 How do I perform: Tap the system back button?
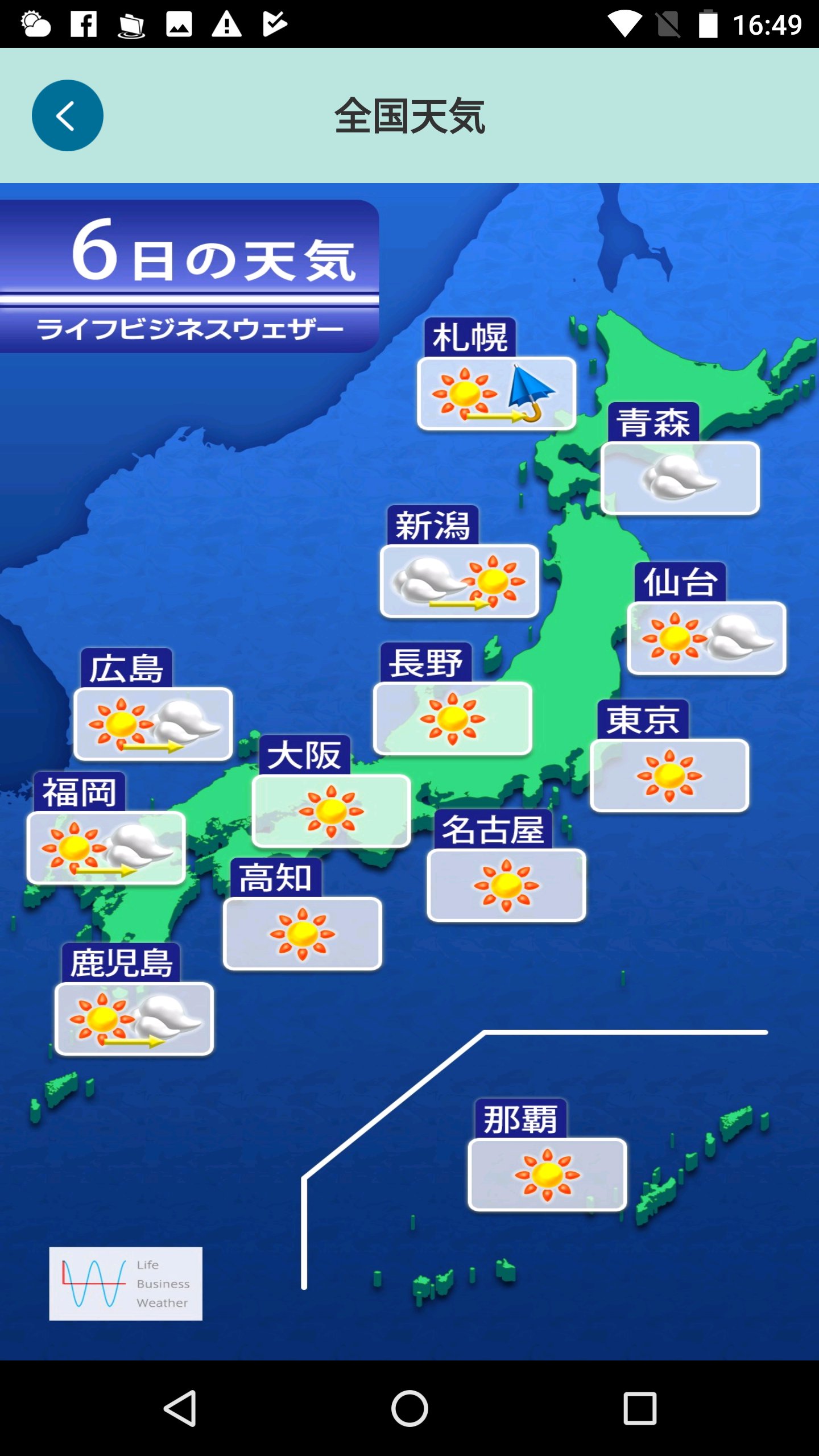181,1408
